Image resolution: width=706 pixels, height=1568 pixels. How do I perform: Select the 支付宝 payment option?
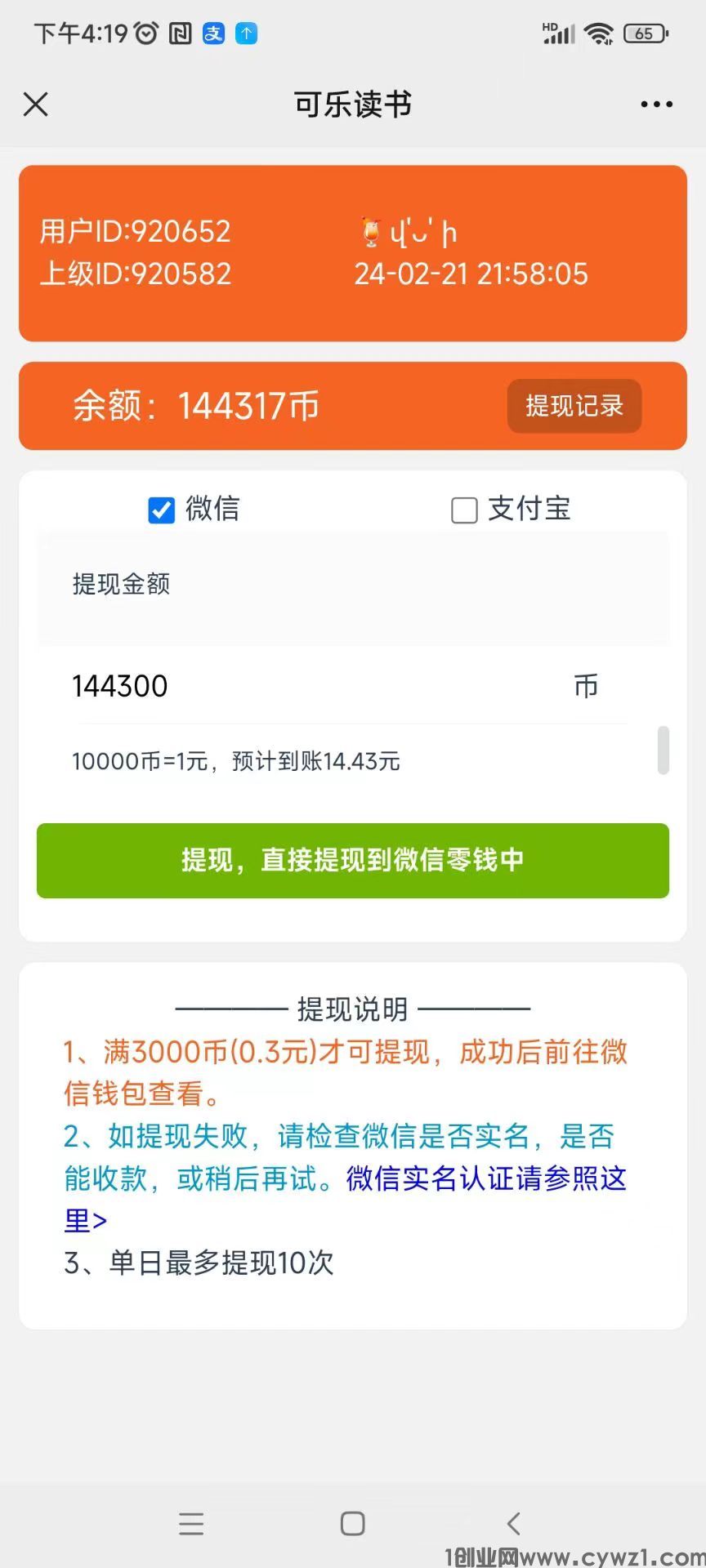pos(463,510)
